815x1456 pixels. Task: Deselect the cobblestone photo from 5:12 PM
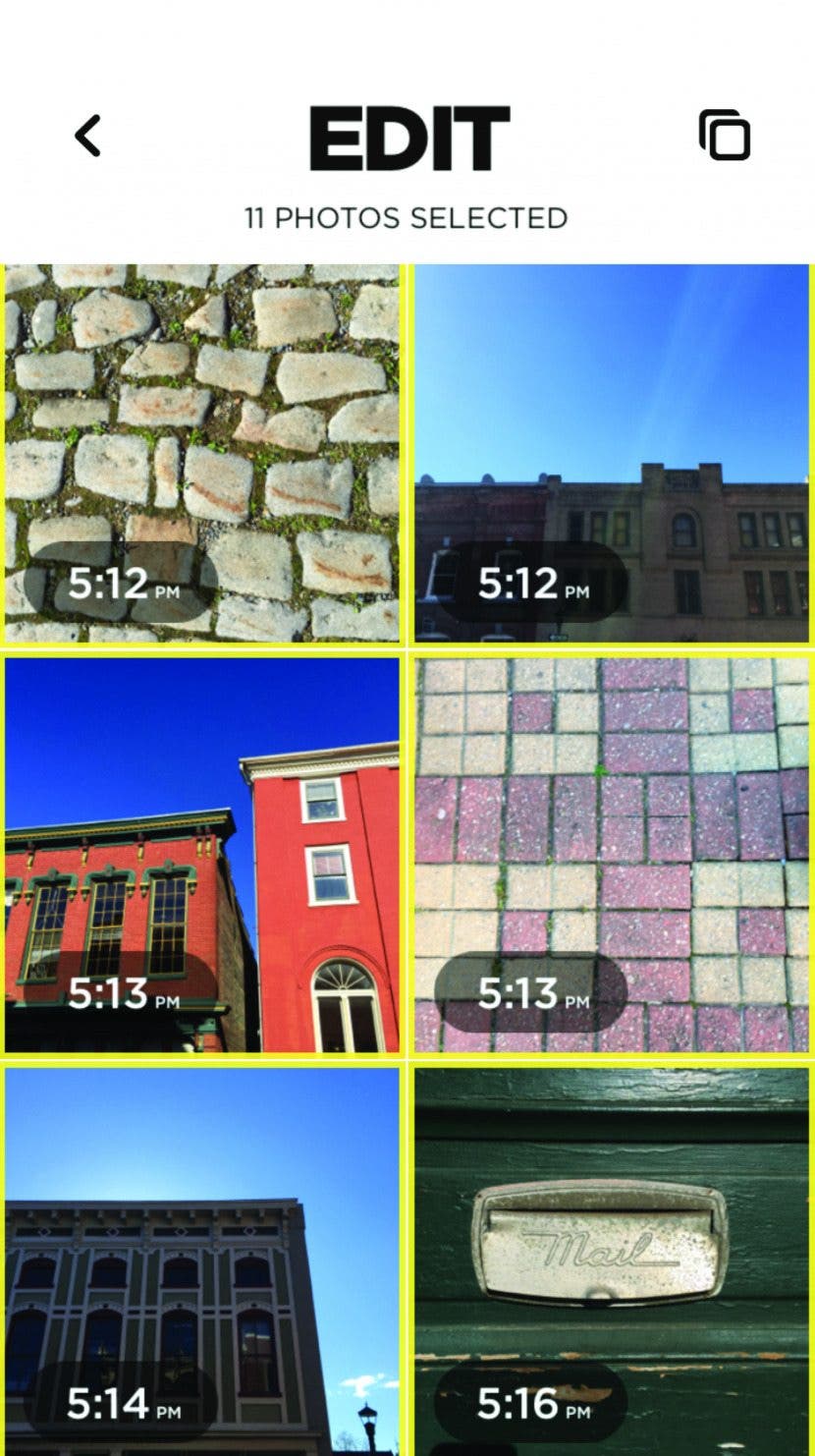pyautogui.click(x=201, y=453)
